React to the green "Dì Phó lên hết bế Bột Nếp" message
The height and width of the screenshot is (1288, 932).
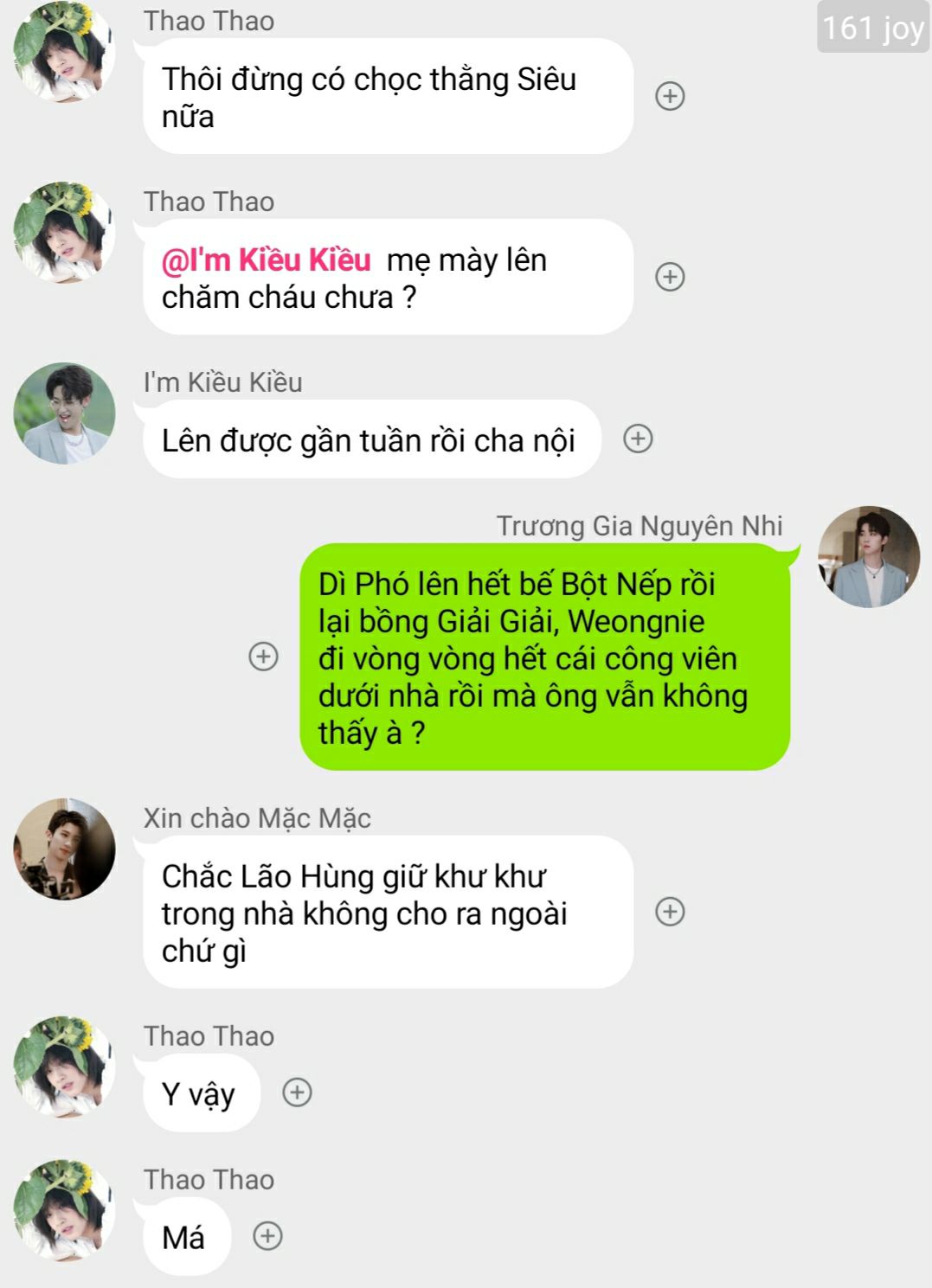point(263,657)
